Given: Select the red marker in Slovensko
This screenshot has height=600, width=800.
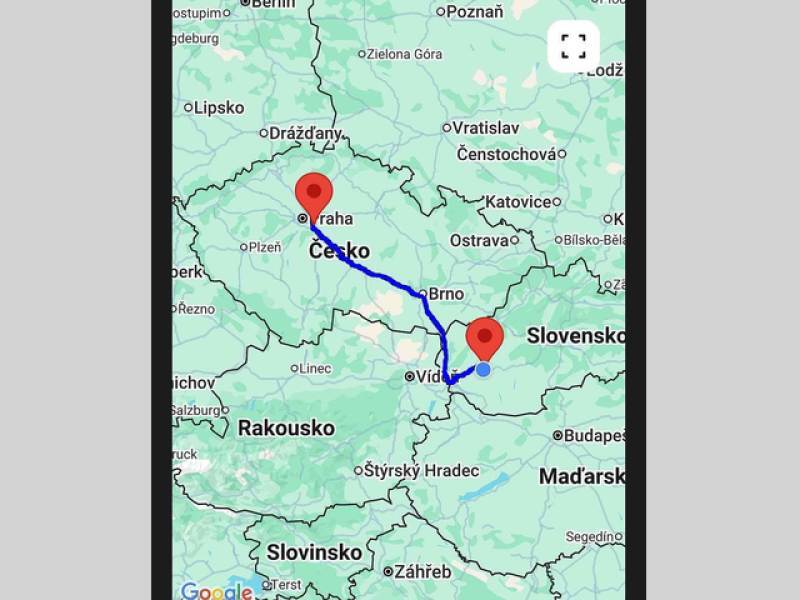Looking at the screenshot, I should tap(485, 338).
